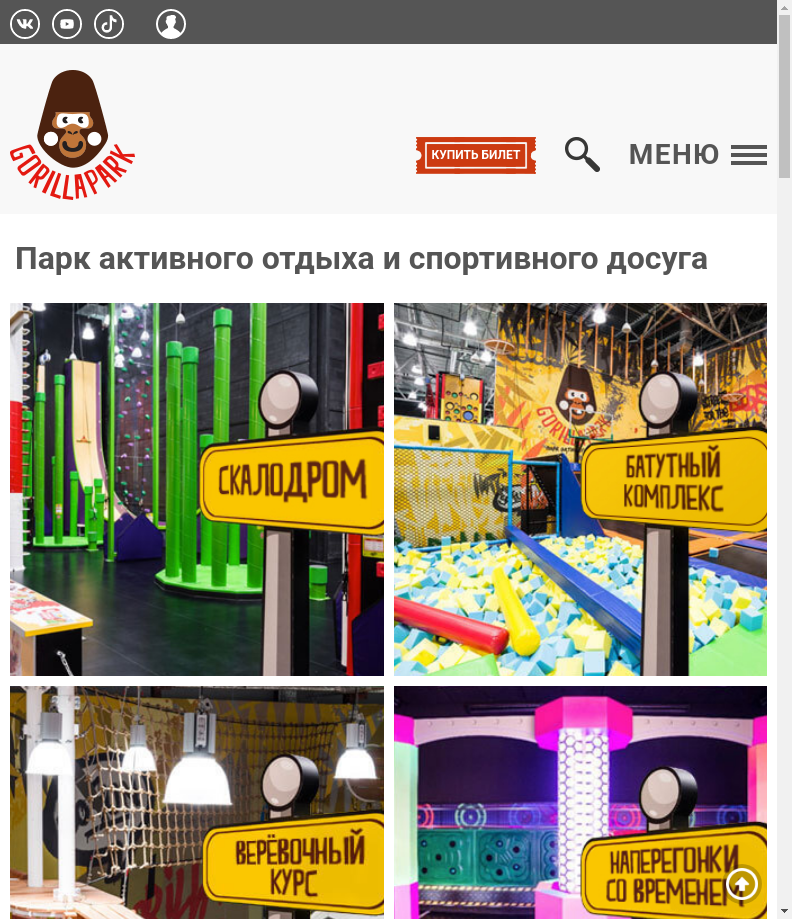Go to the GorillaPark home logo

pos(72,135)
